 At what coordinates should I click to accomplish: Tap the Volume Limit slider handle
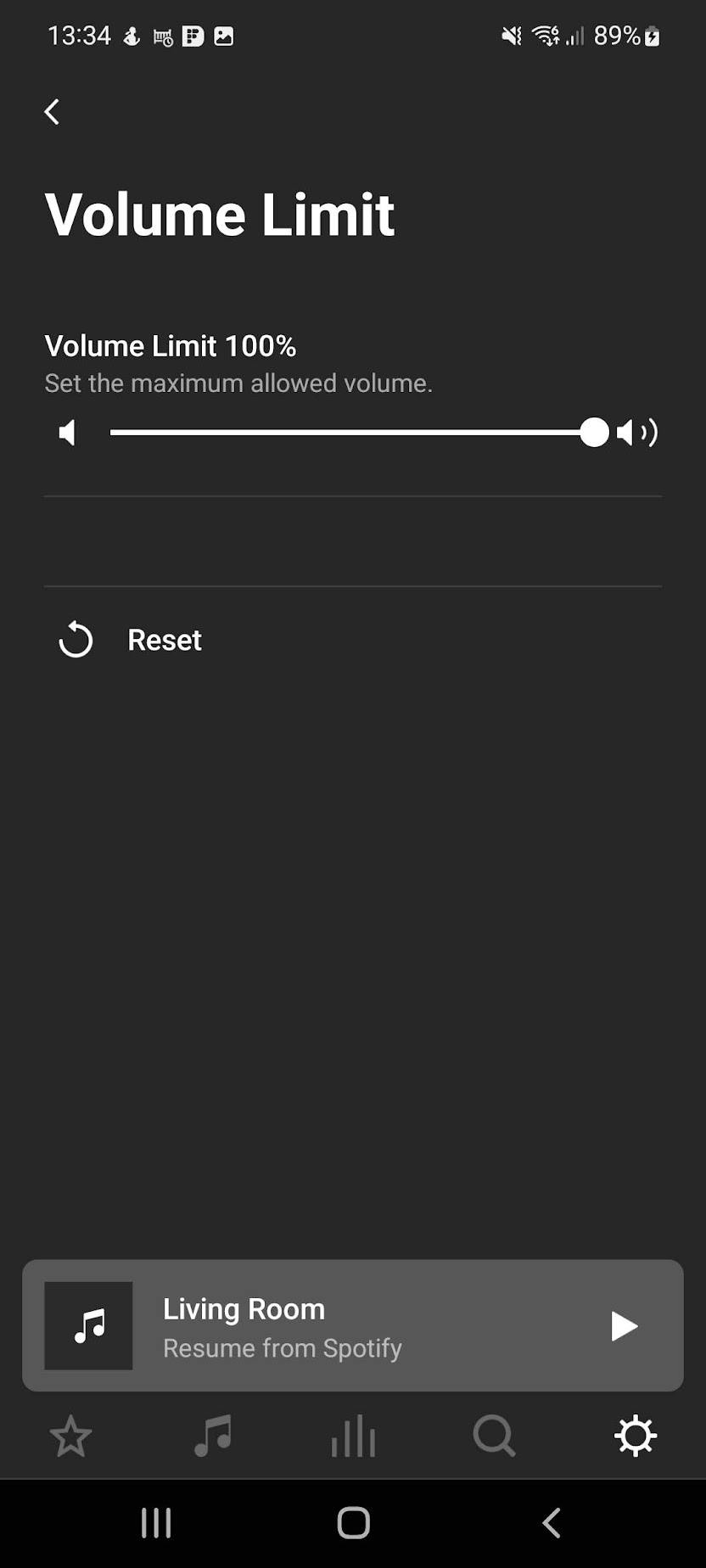tap(595, 433)
